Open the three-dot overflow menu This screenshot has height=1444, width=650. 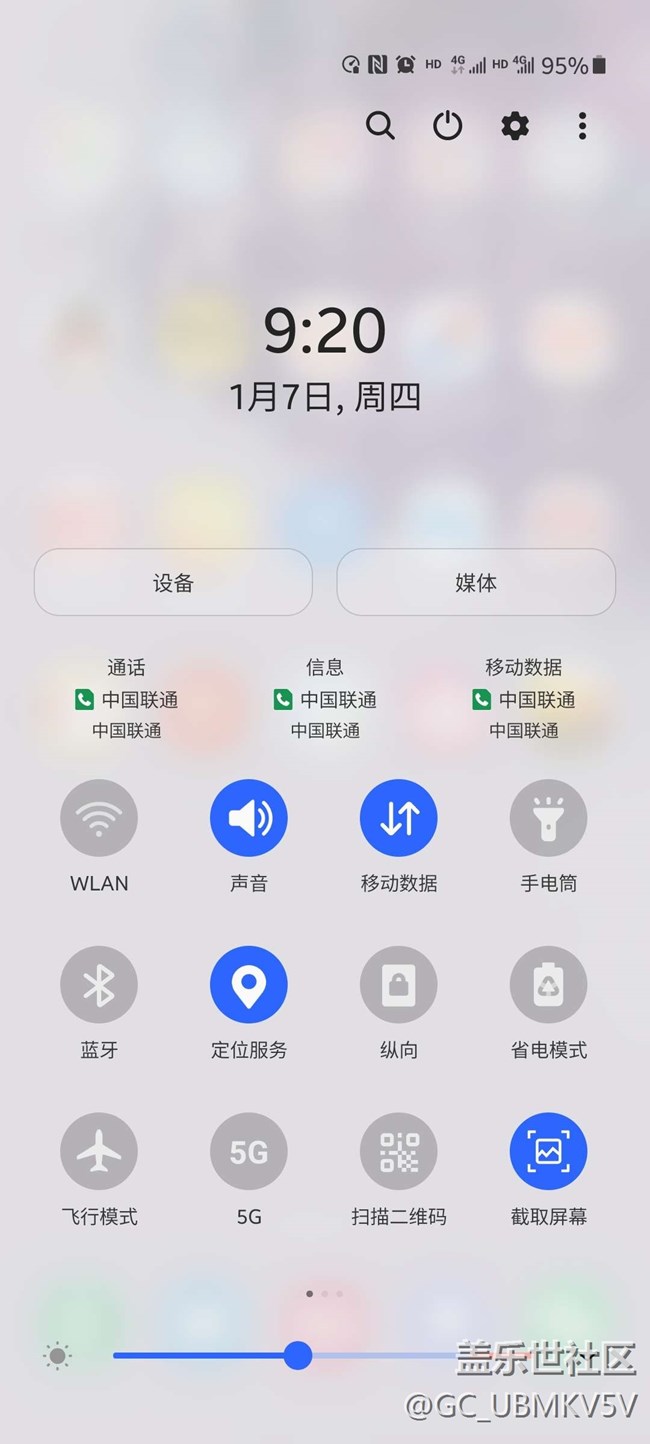pyautogui.click(x=582, y=126)
